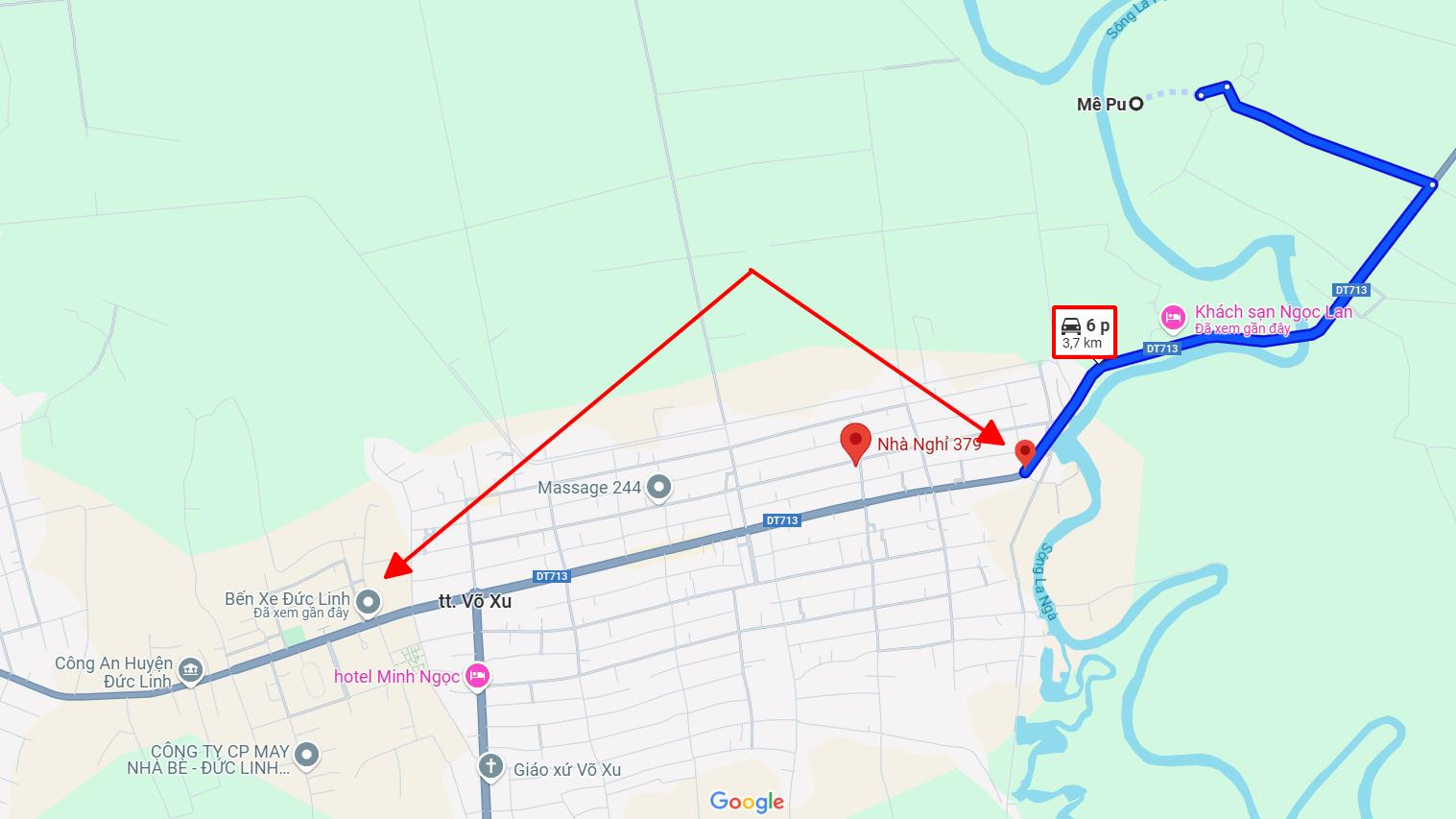Viewport: 1456px width, 819px height.
Task: Select the Khách sạn Ngọc Lan hotel marker
Action: [x=1172, y=317]
